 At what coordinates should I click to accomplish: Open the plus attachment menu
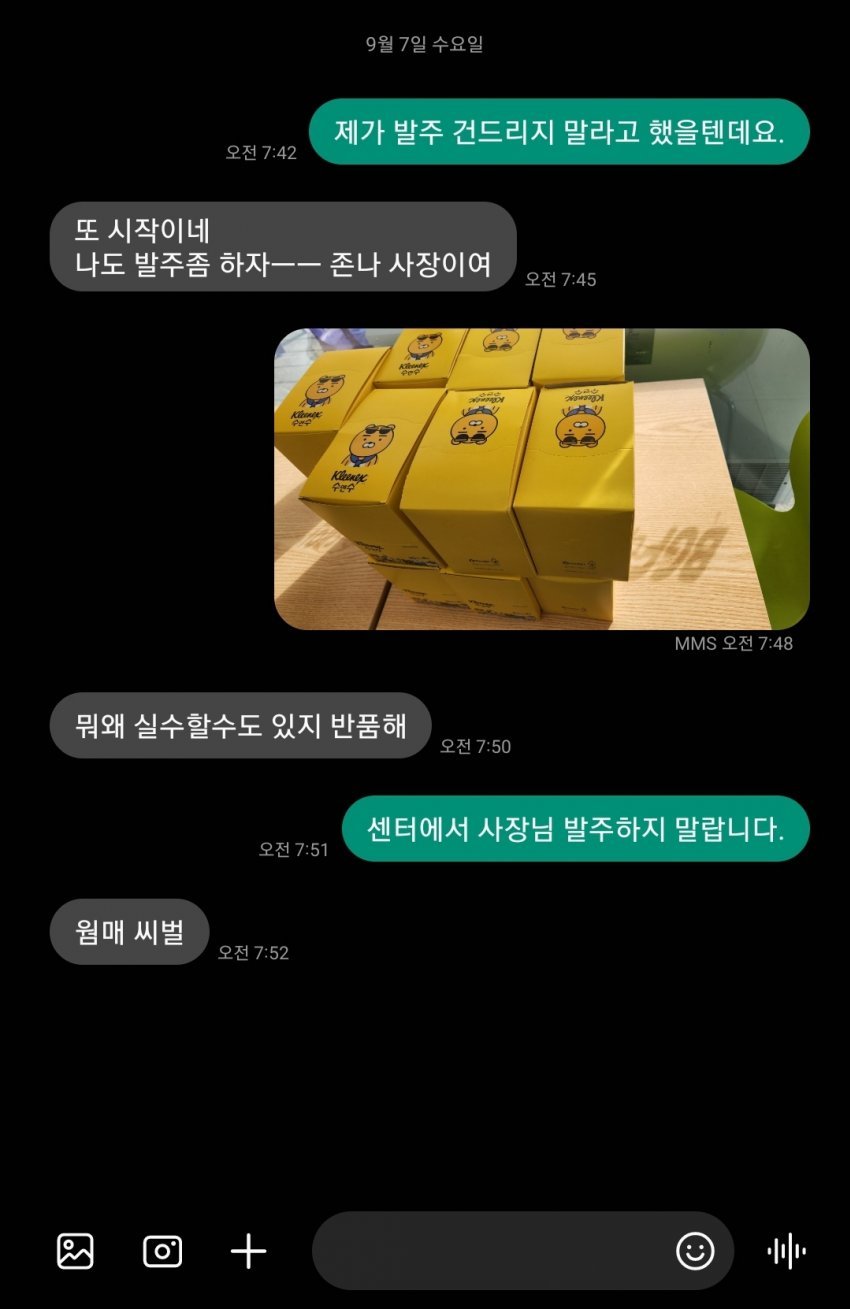pyautogui.click(x=248, y=1251)
